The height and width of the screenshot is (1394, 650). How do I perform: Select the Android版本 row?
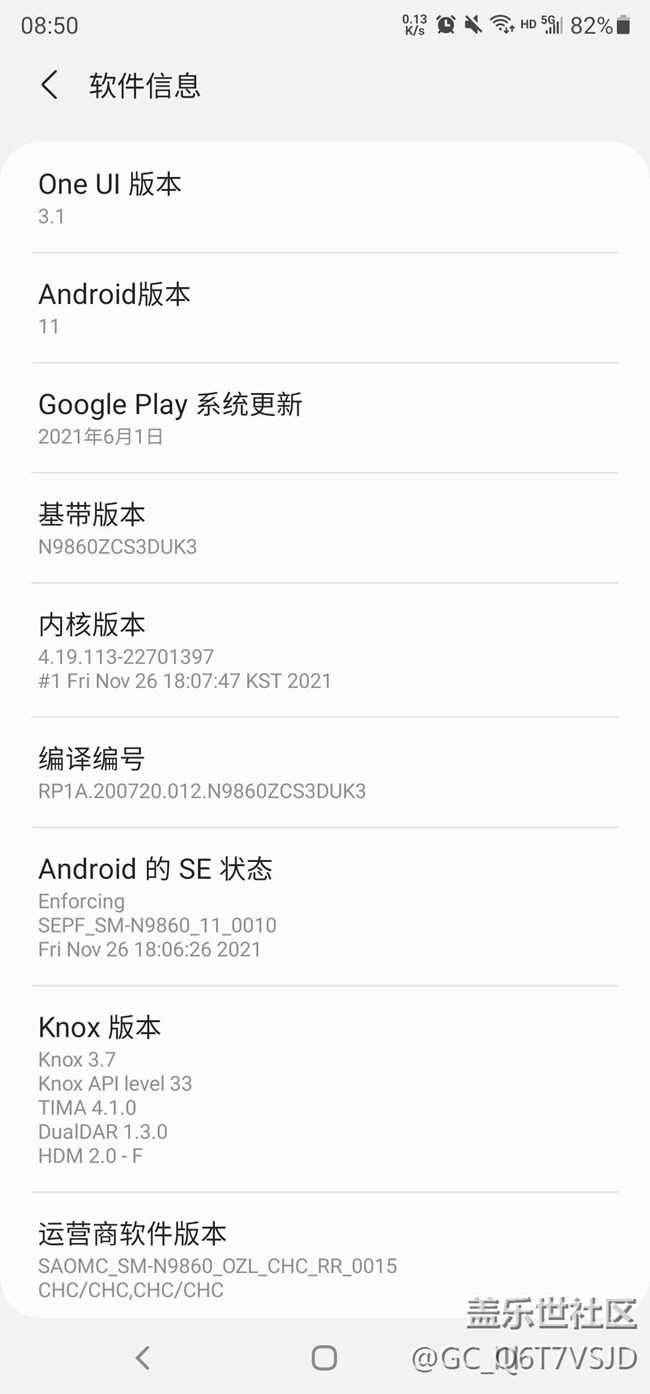(325, 308)
